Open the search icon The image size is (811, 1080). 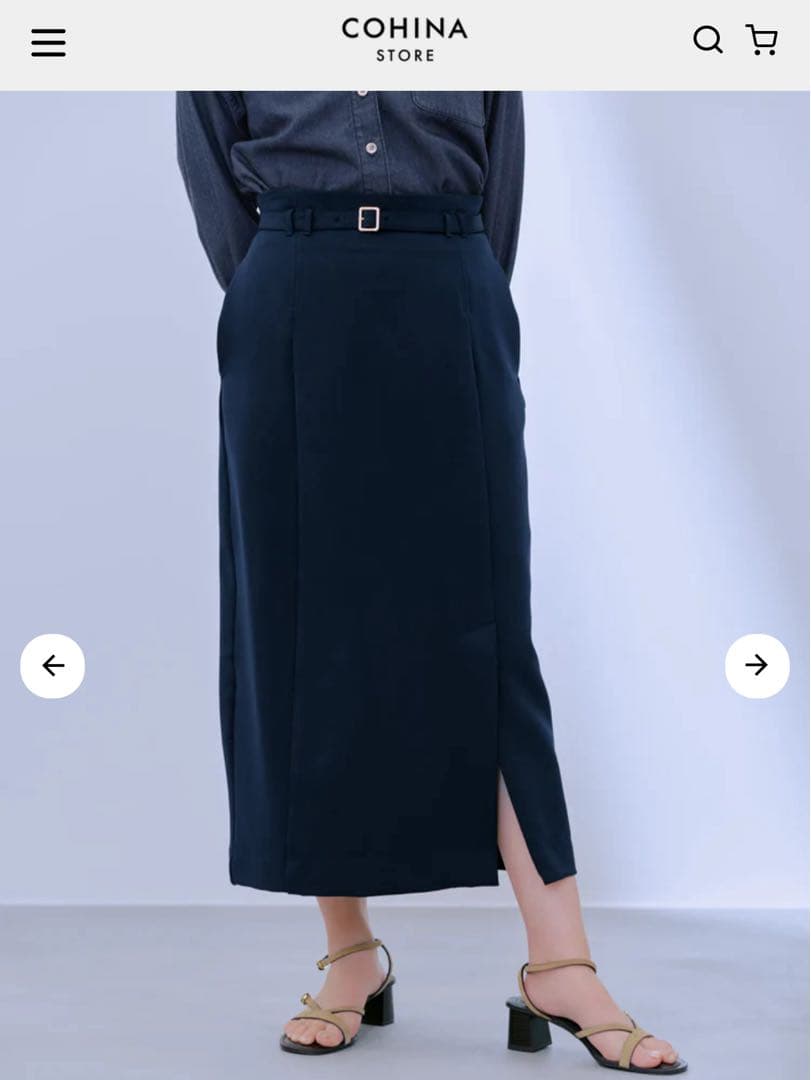click(707, 40)
